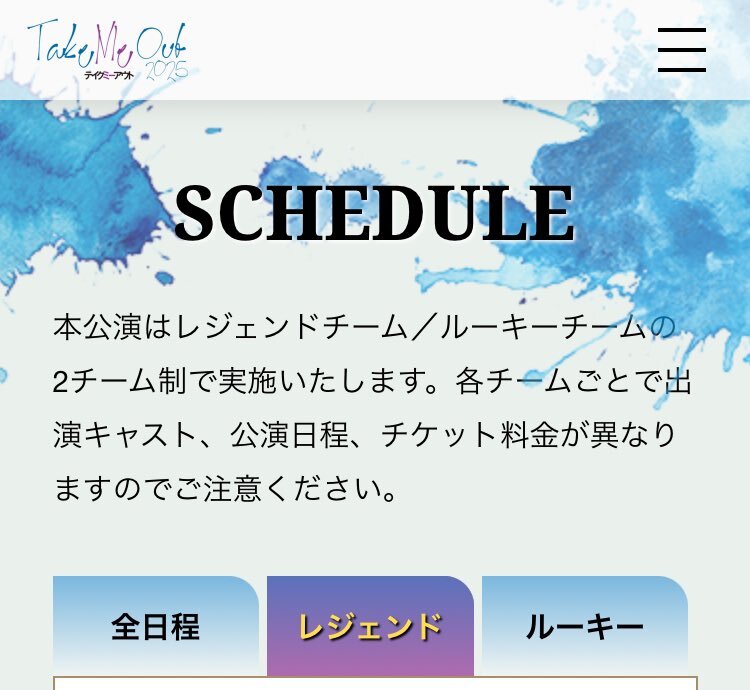This screenshot has height=690, width=750.
Task: Select the レジェンド tab
Action: coord(370,627)
